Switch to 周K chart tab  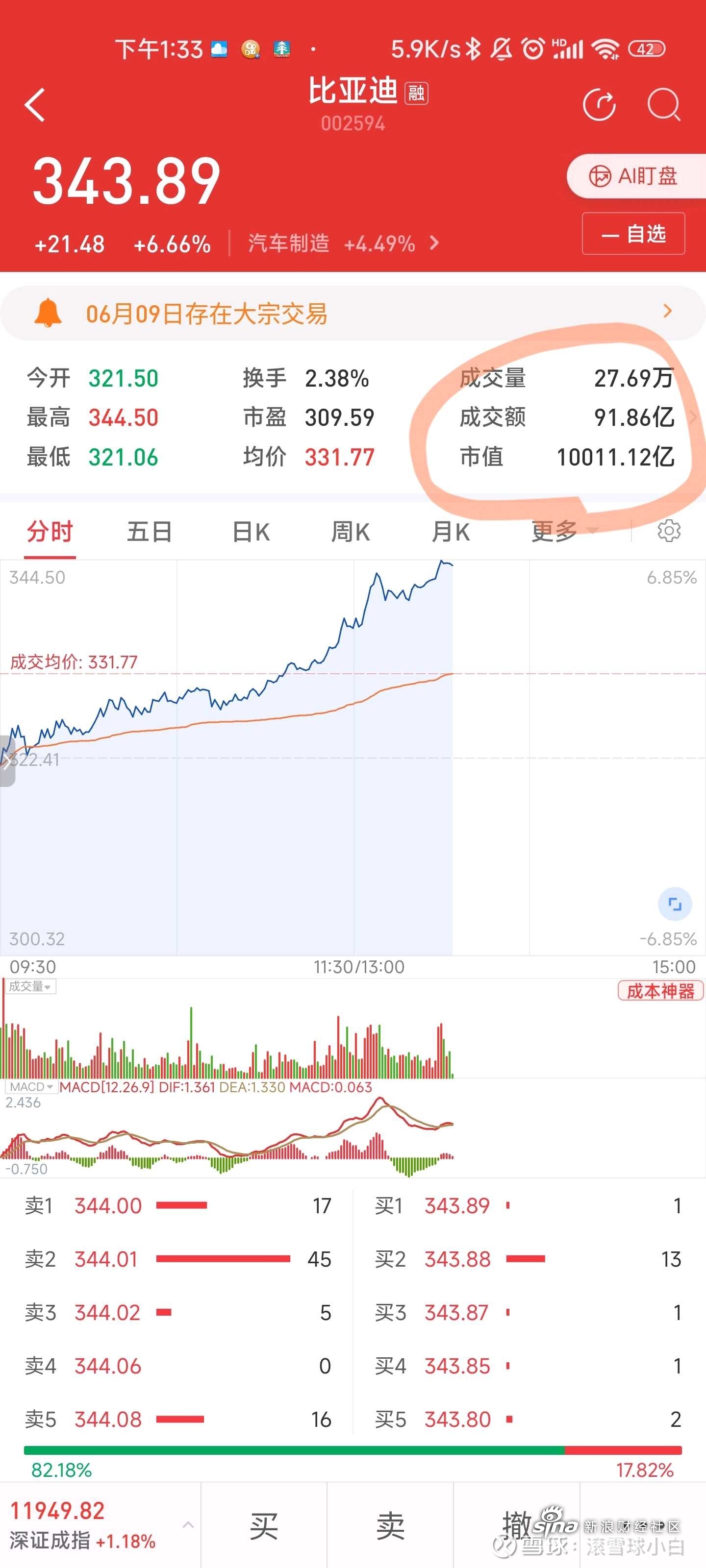[350, 532]
